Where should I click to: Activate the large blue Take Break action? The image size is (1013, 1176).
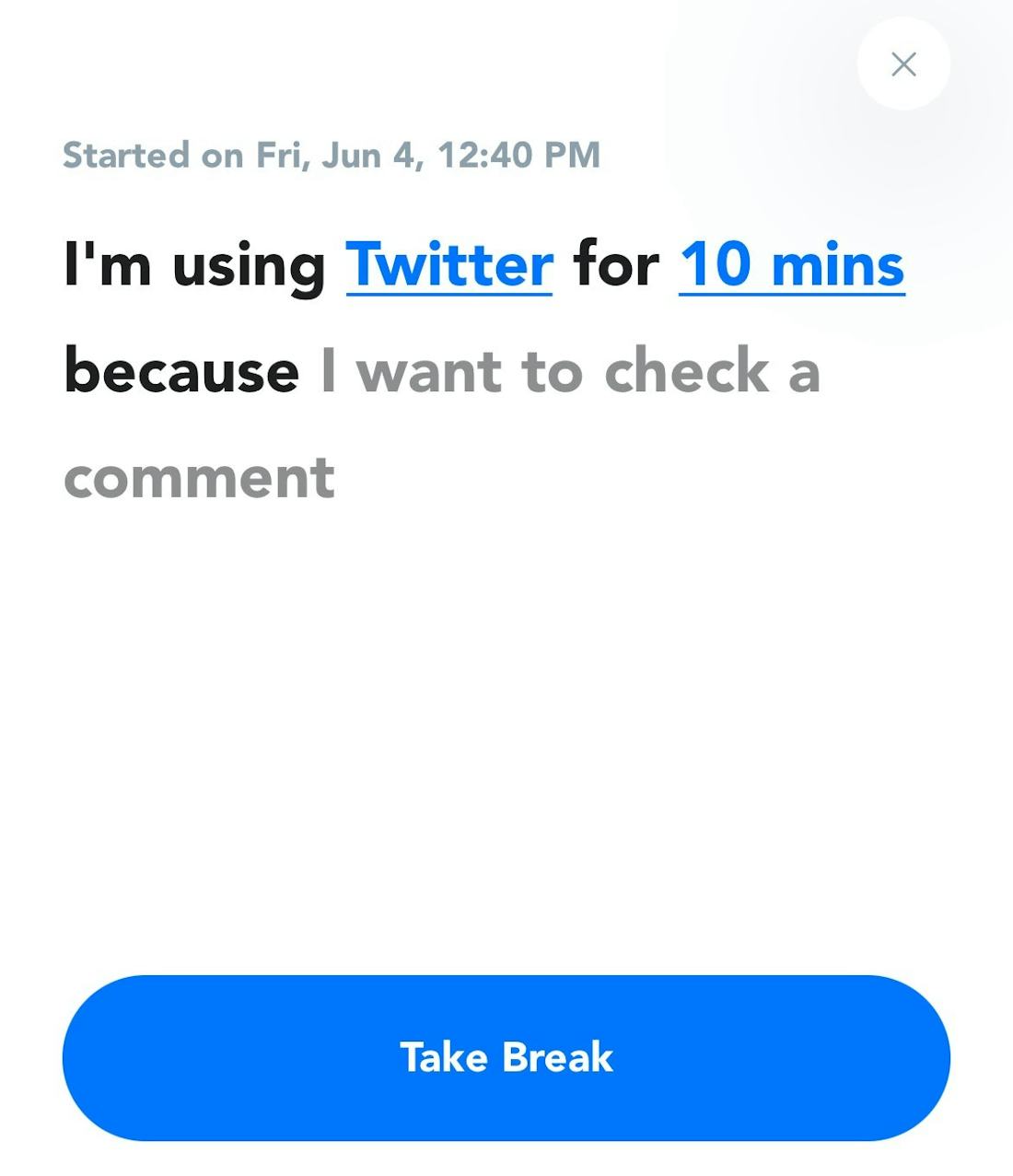(x=506, y=1058)
